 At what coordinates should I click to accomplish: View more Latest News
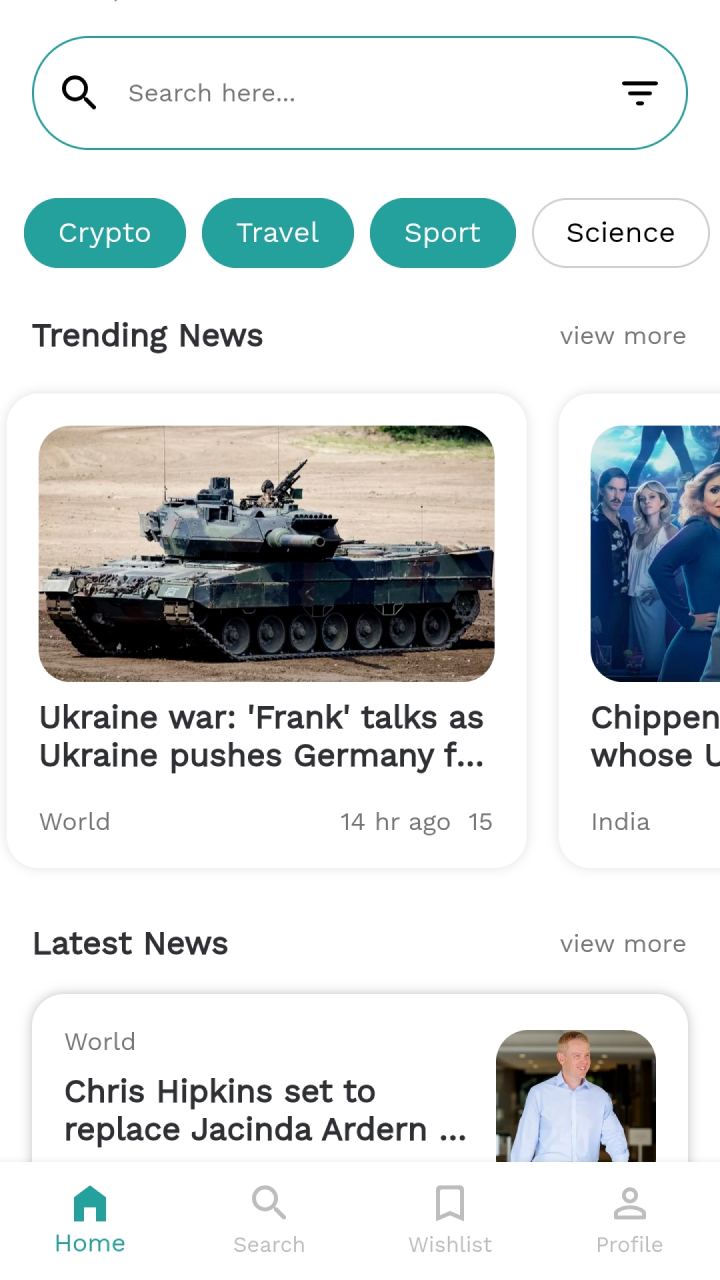(622, 944)
